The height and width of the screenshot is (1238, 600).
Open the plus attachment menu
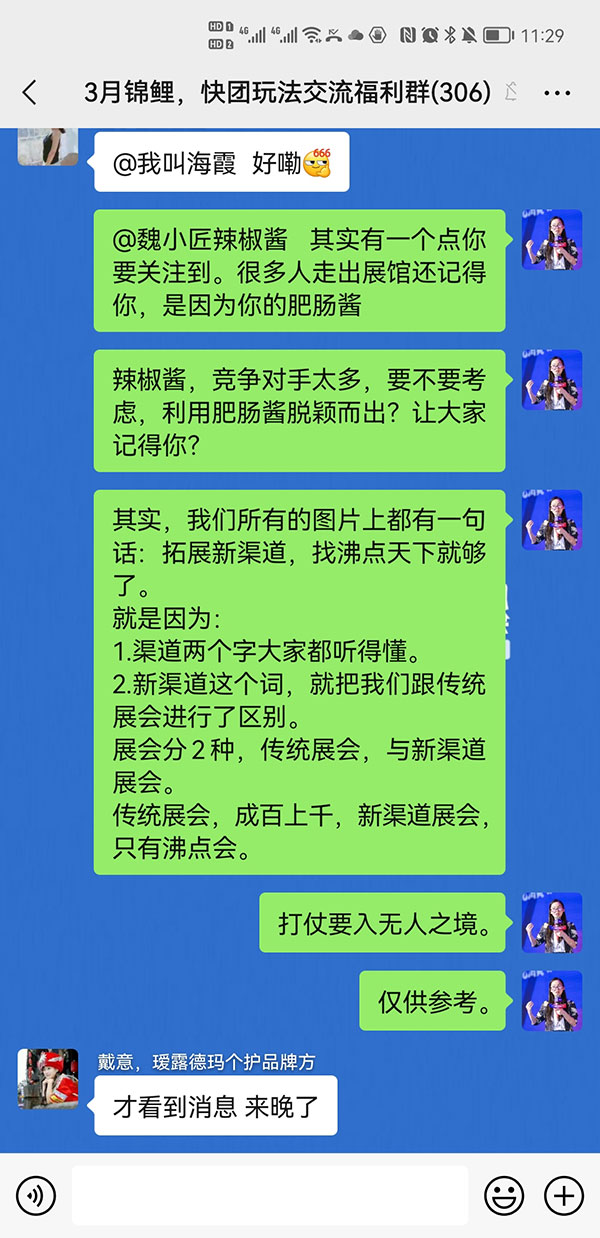pyautogui.click(x=563, y=1194)
